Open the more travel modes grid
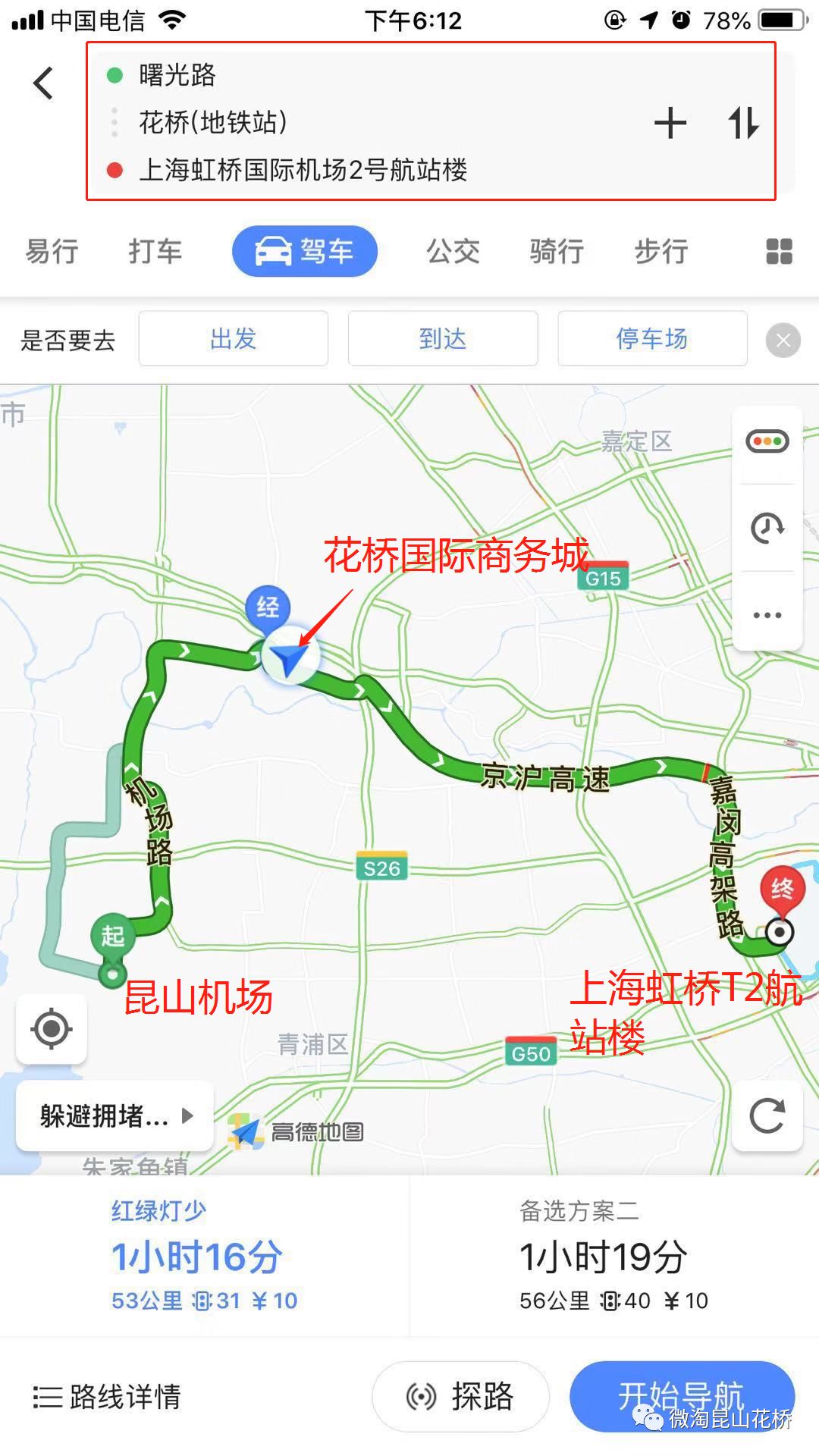 [x=779, y=252]
